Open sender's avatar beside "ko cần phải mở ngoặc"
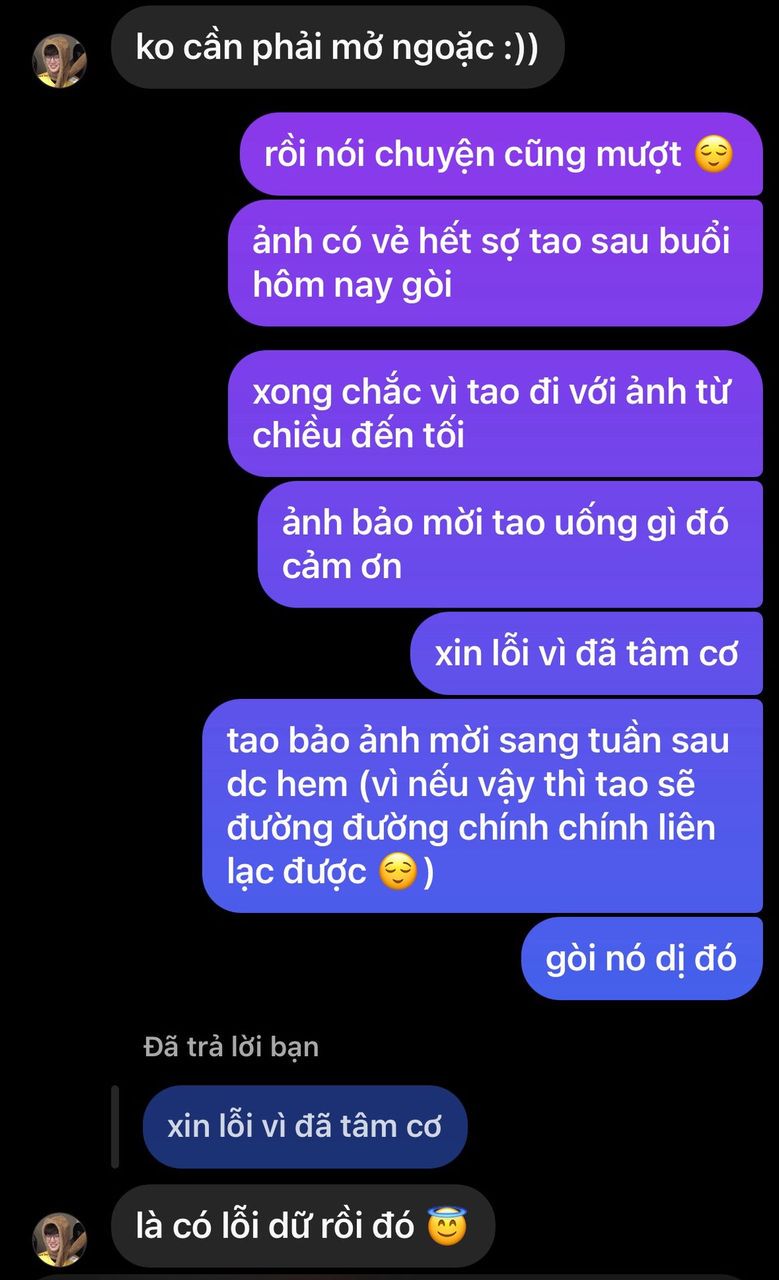The height and width of the screenshot is (1280, 779). pyautogui.click(x=60, y=61)
